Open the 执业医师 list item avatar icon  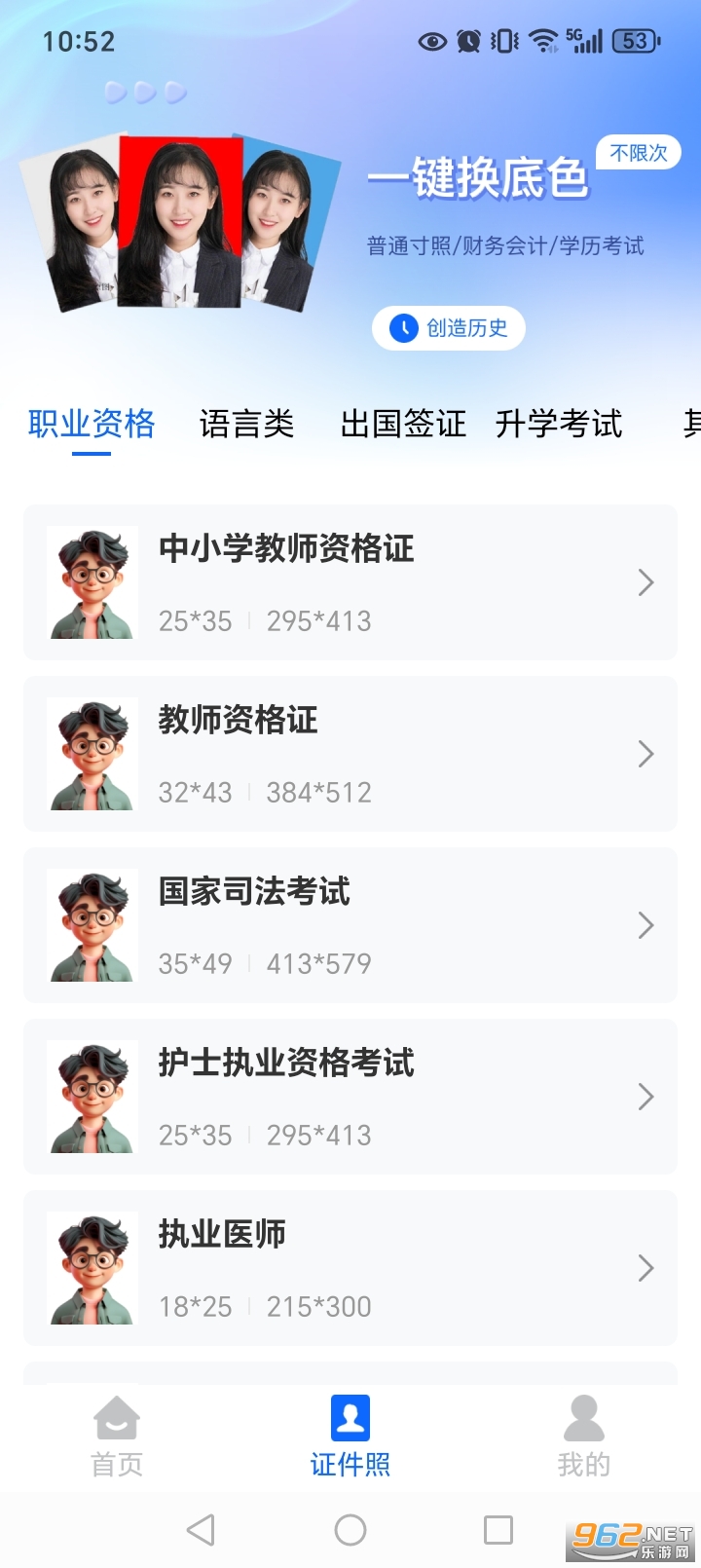click(92, 1268)
